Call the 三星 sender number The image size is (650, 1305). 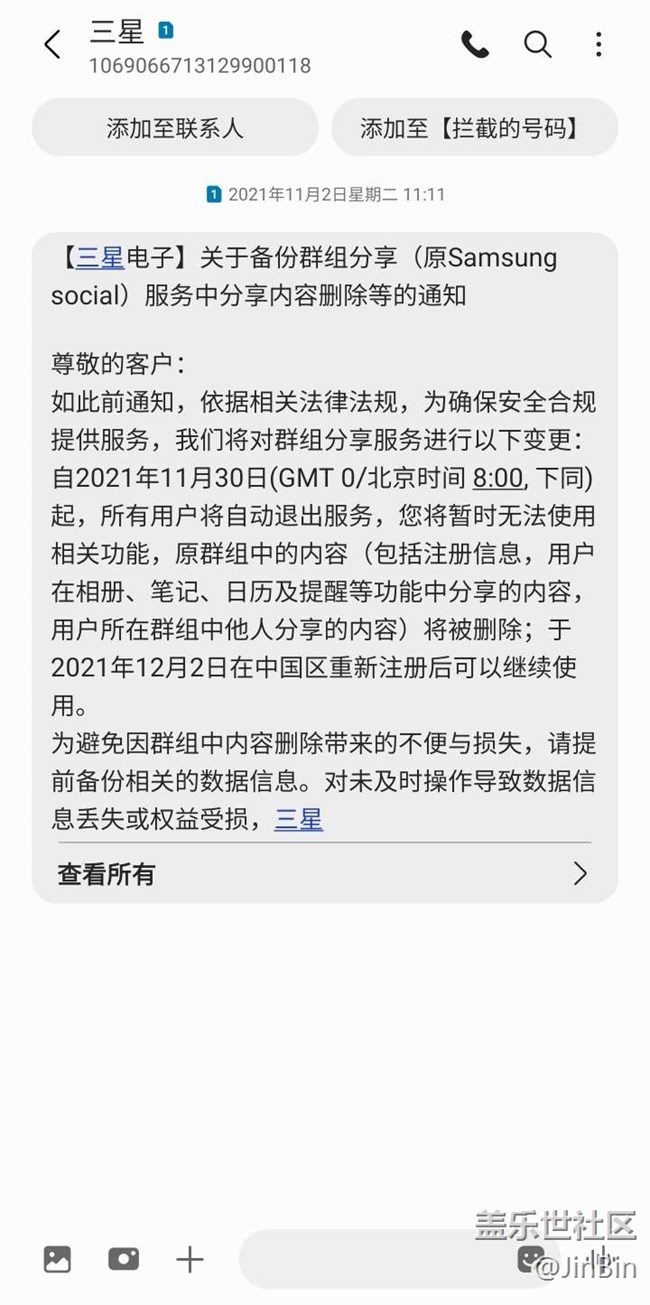(474, 43)
